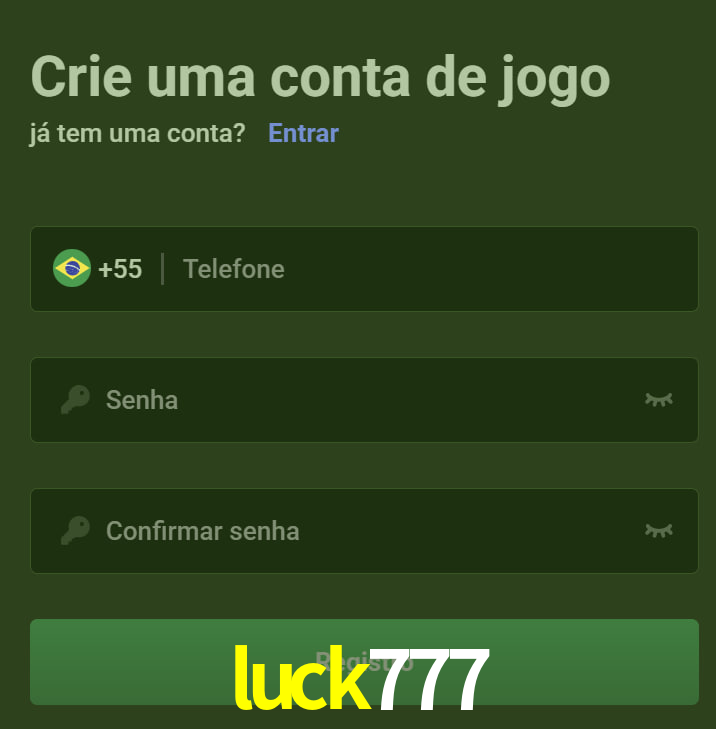
Task: Reveal the Confirmar senha text
Action: coord(658,531)
